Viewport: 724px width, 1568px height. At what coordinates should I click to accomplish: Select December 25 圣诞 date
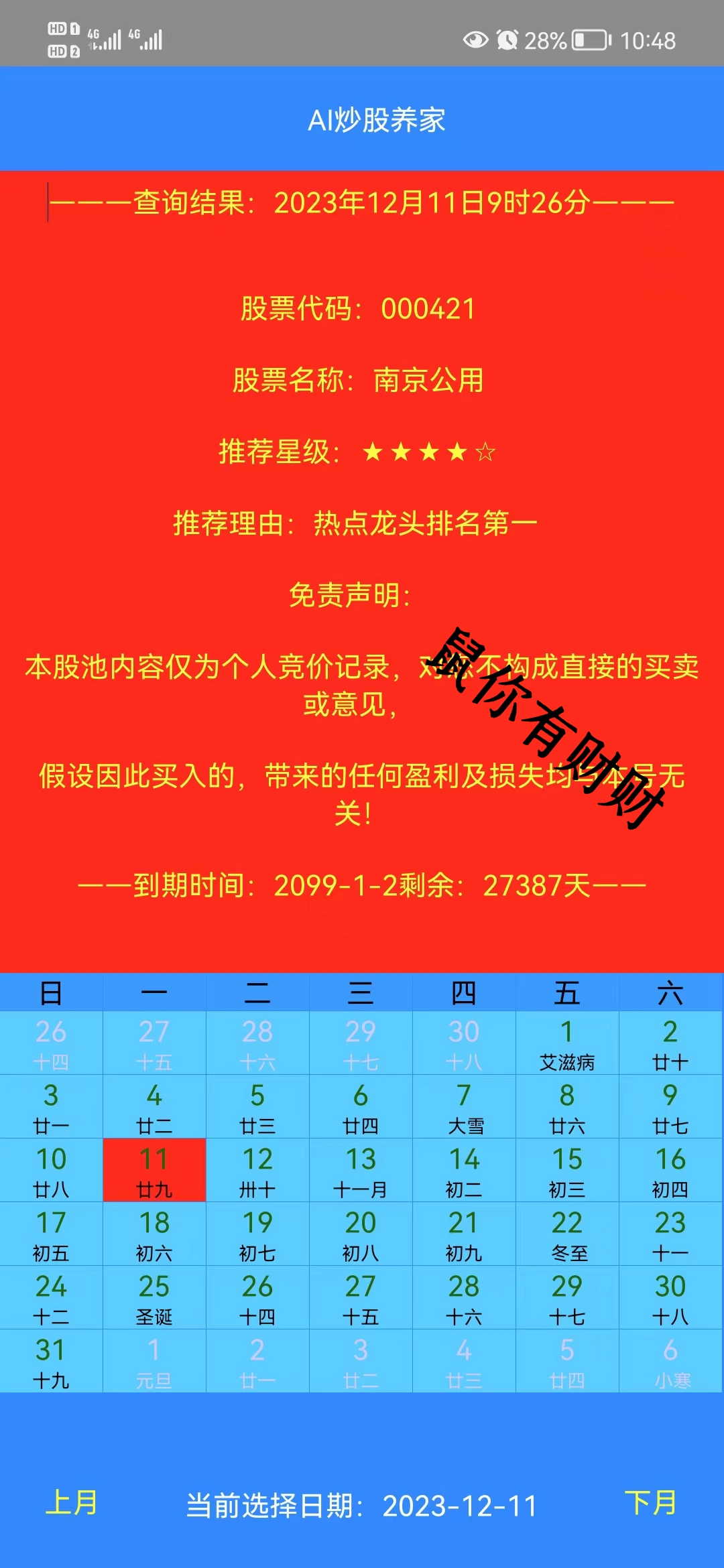[154, 1297]
